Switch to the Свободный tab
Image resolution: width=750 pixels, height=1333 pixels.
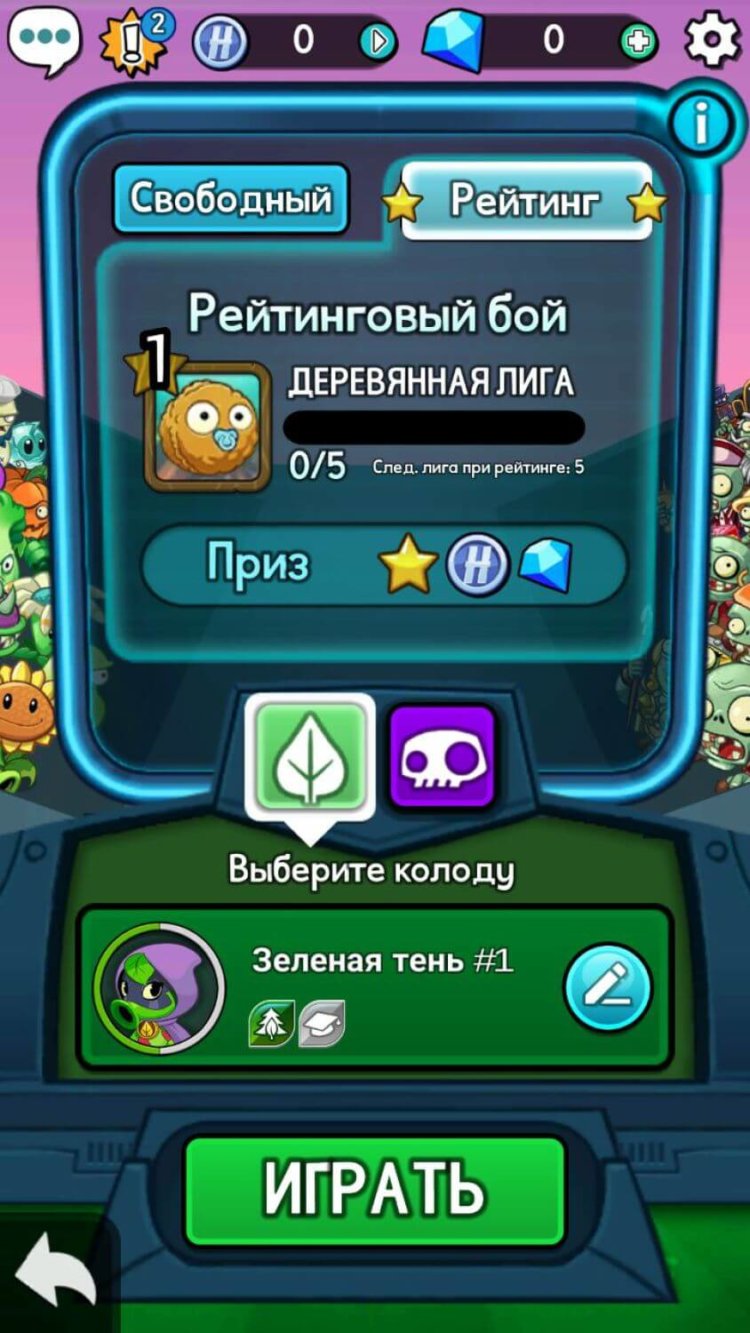click(230, 200)
